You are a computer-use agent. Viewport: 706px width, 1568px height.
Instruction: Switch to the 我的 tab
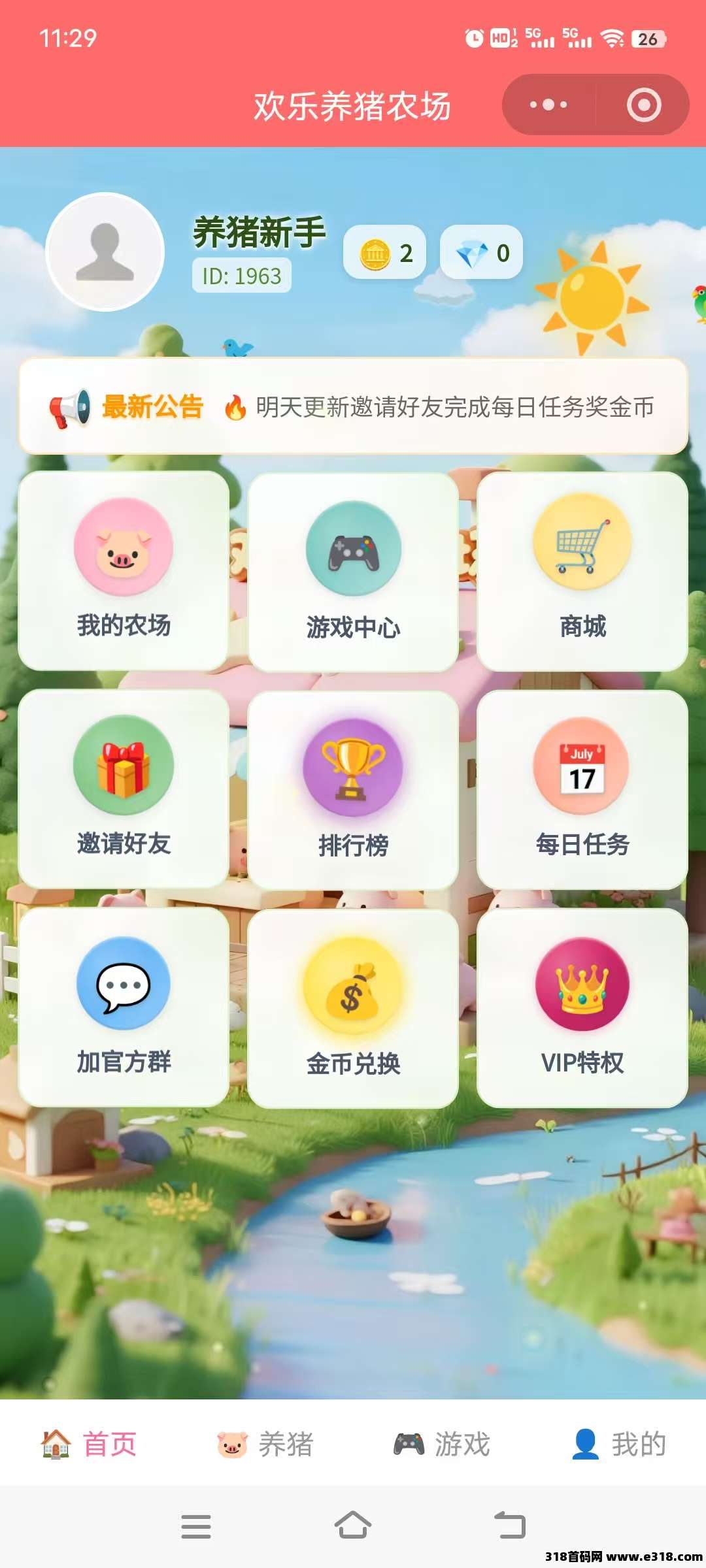tap(618, 1444)
